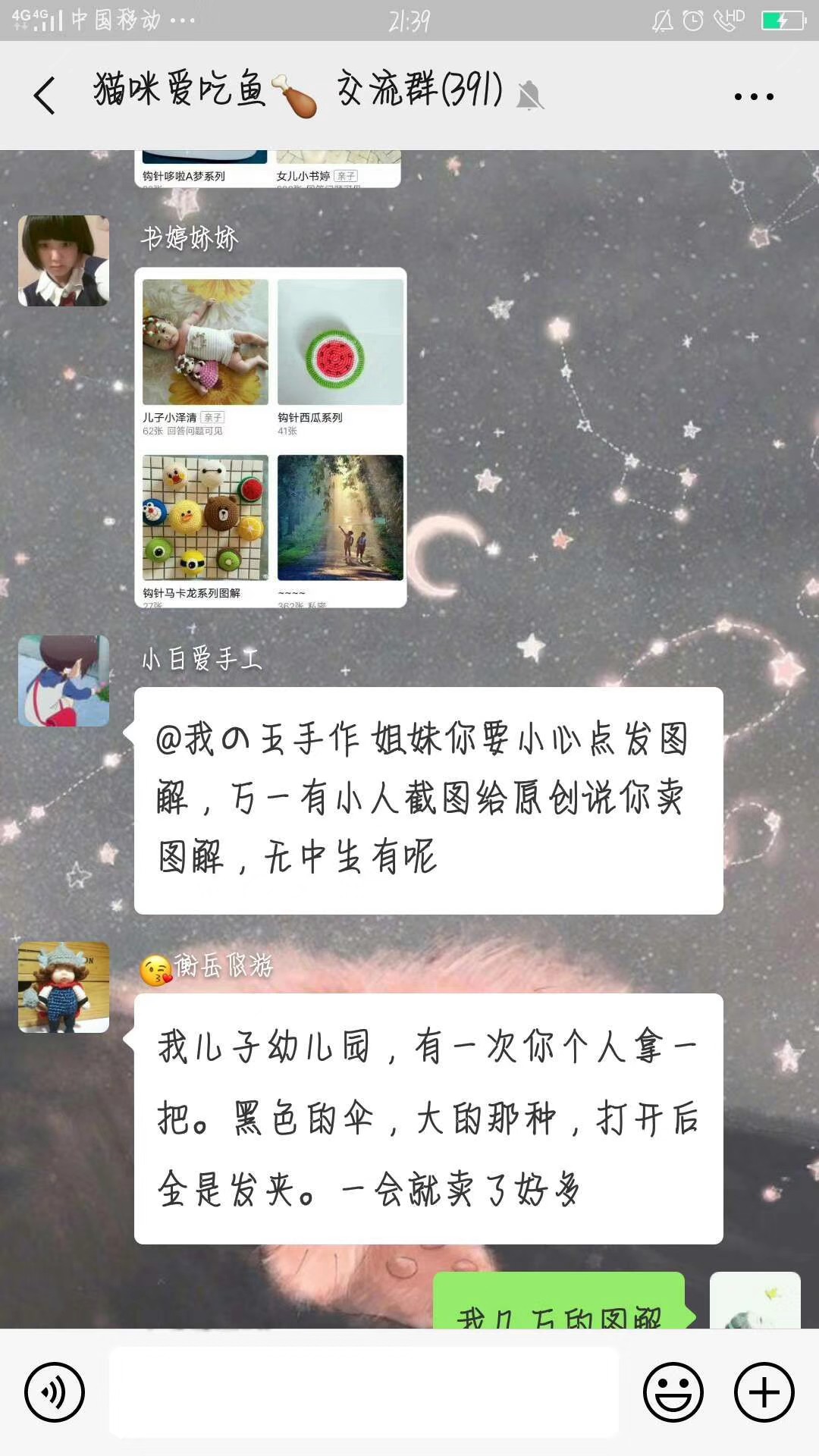Open 小百爱手工's profile avatar
Screen dimensions: 819x1456
pos(64,681)
